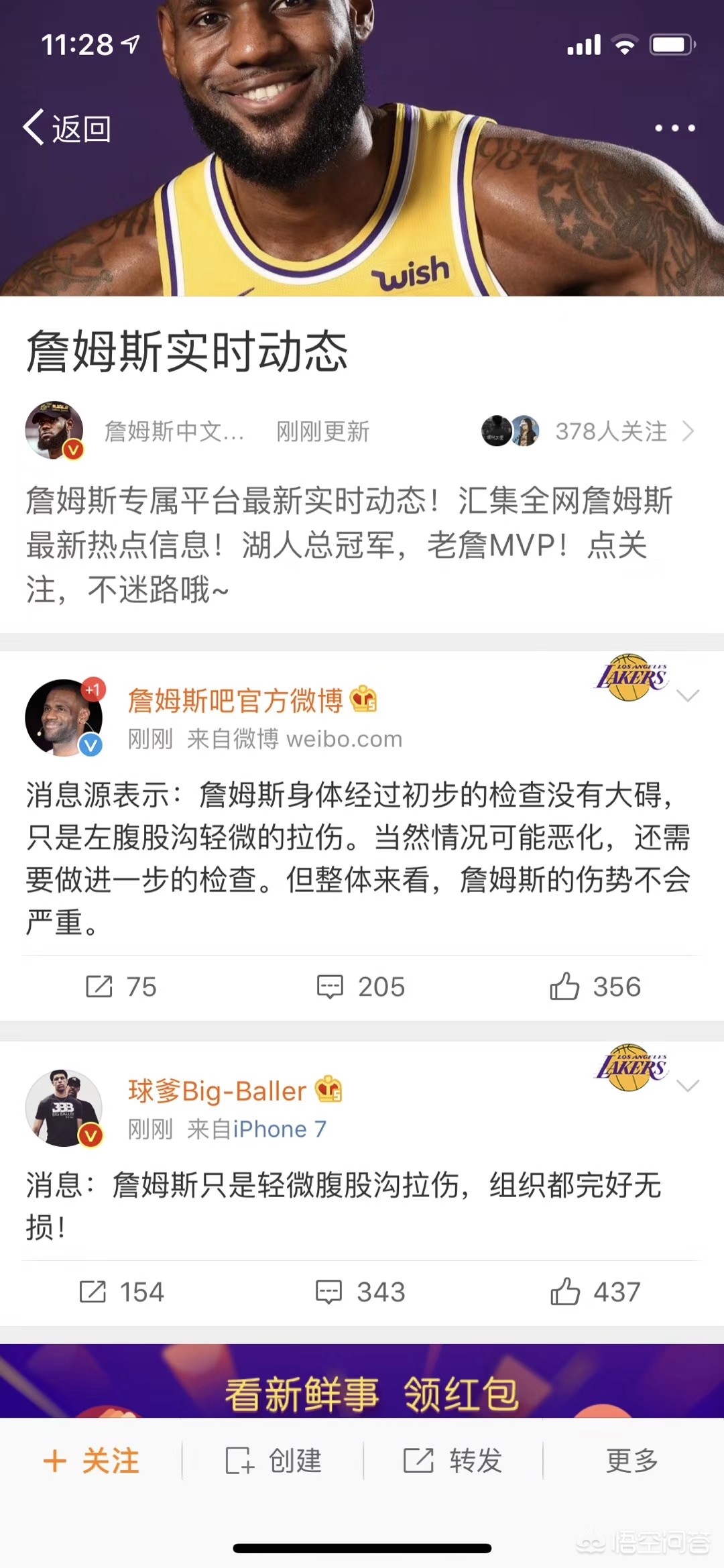Open 更多 options in bottom bar
Image resolution: width=724 pixels, height=1568 pixels.
pyautogui.click(x=631, y=1461)
